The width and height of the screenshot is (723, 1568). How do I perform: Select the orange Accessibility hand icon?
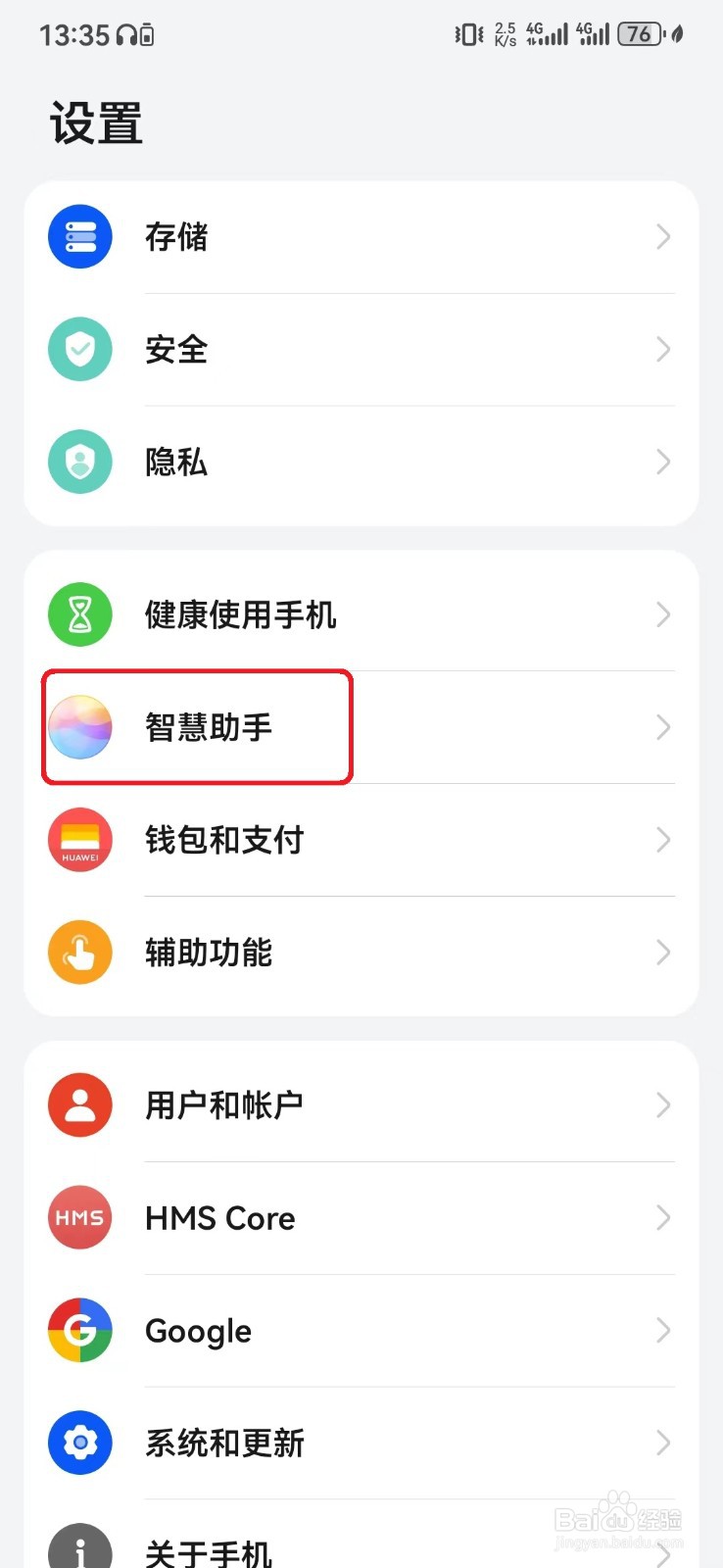(79, 952)
